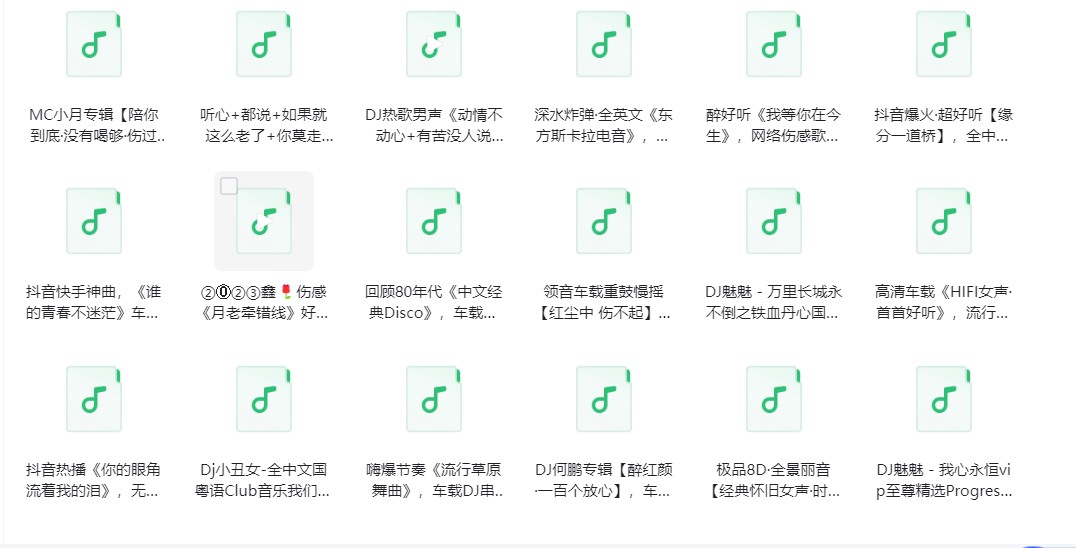Open the MC小月专辑 audio file

coord(94,44)
